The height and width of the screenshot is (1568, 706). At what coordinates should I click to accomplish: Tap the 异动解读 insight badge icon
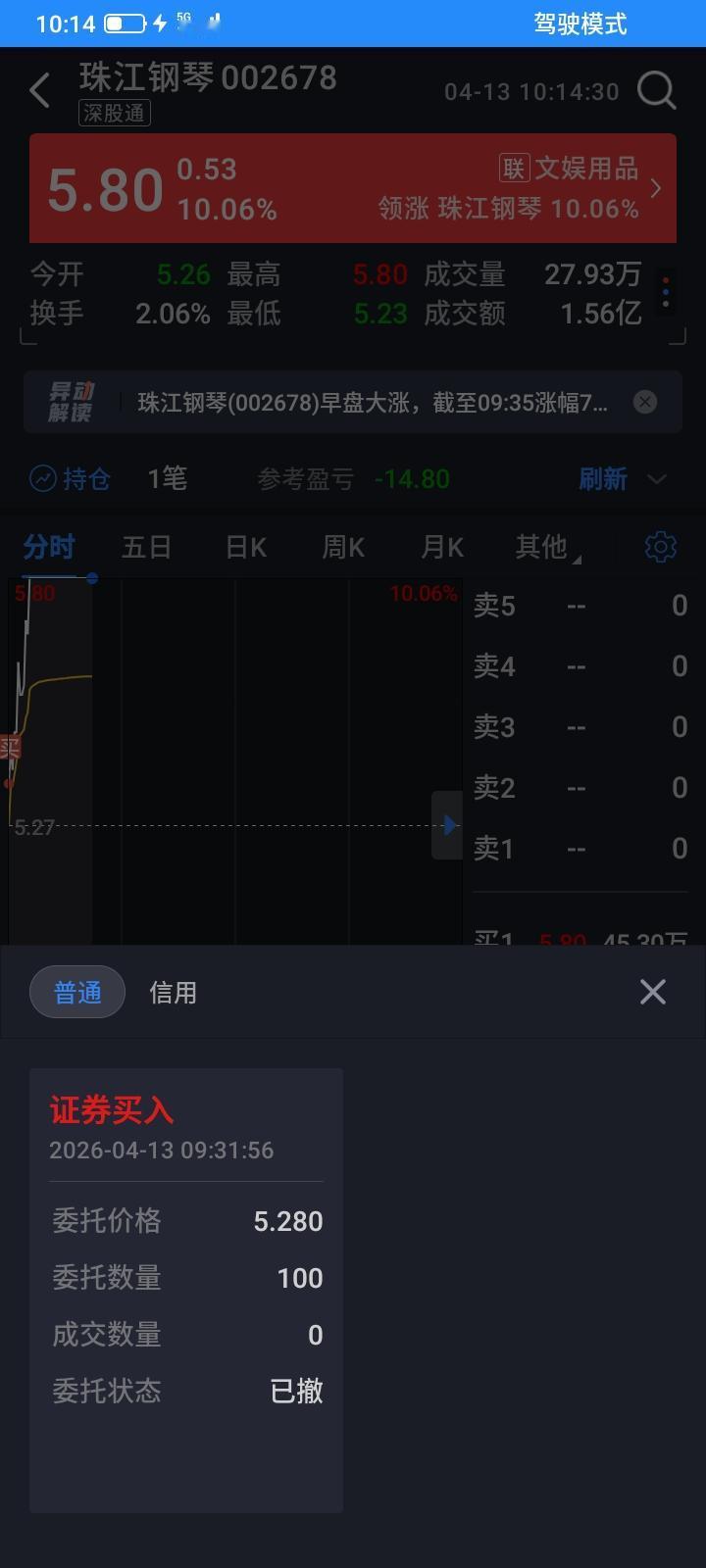70,401
